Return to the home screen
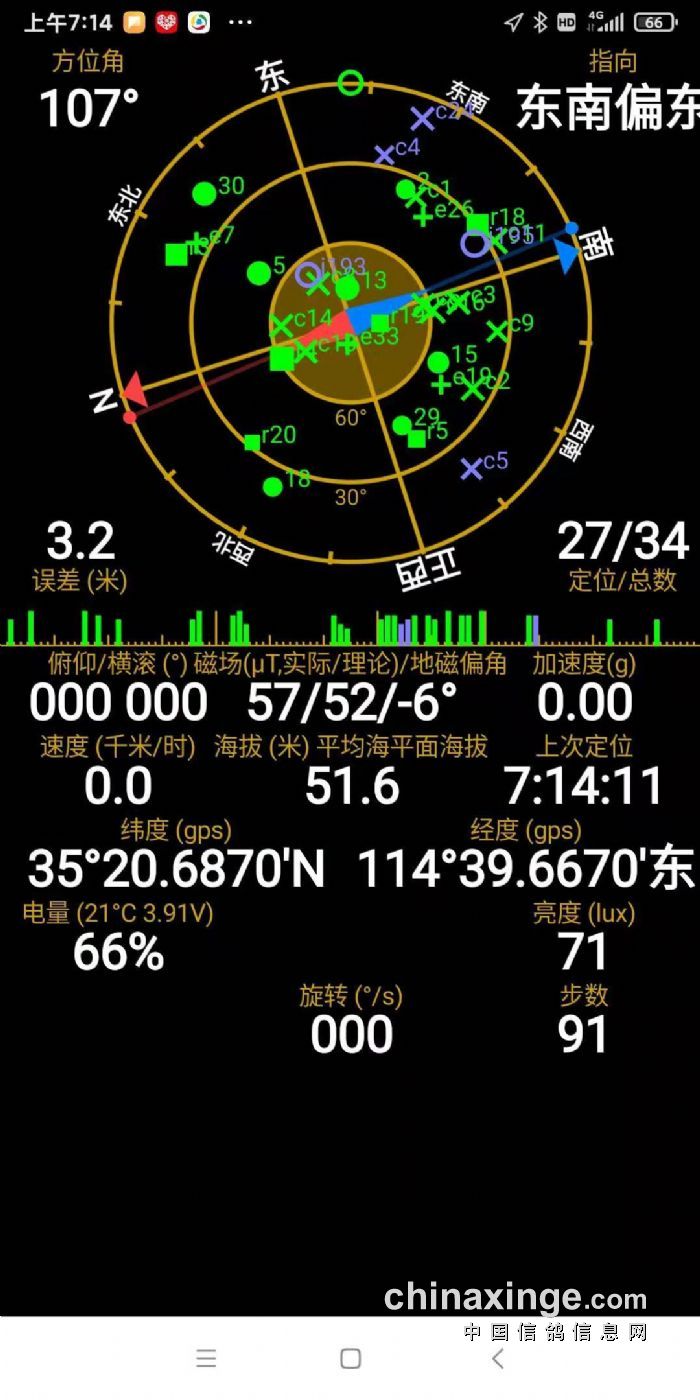 pos(350,1358)
